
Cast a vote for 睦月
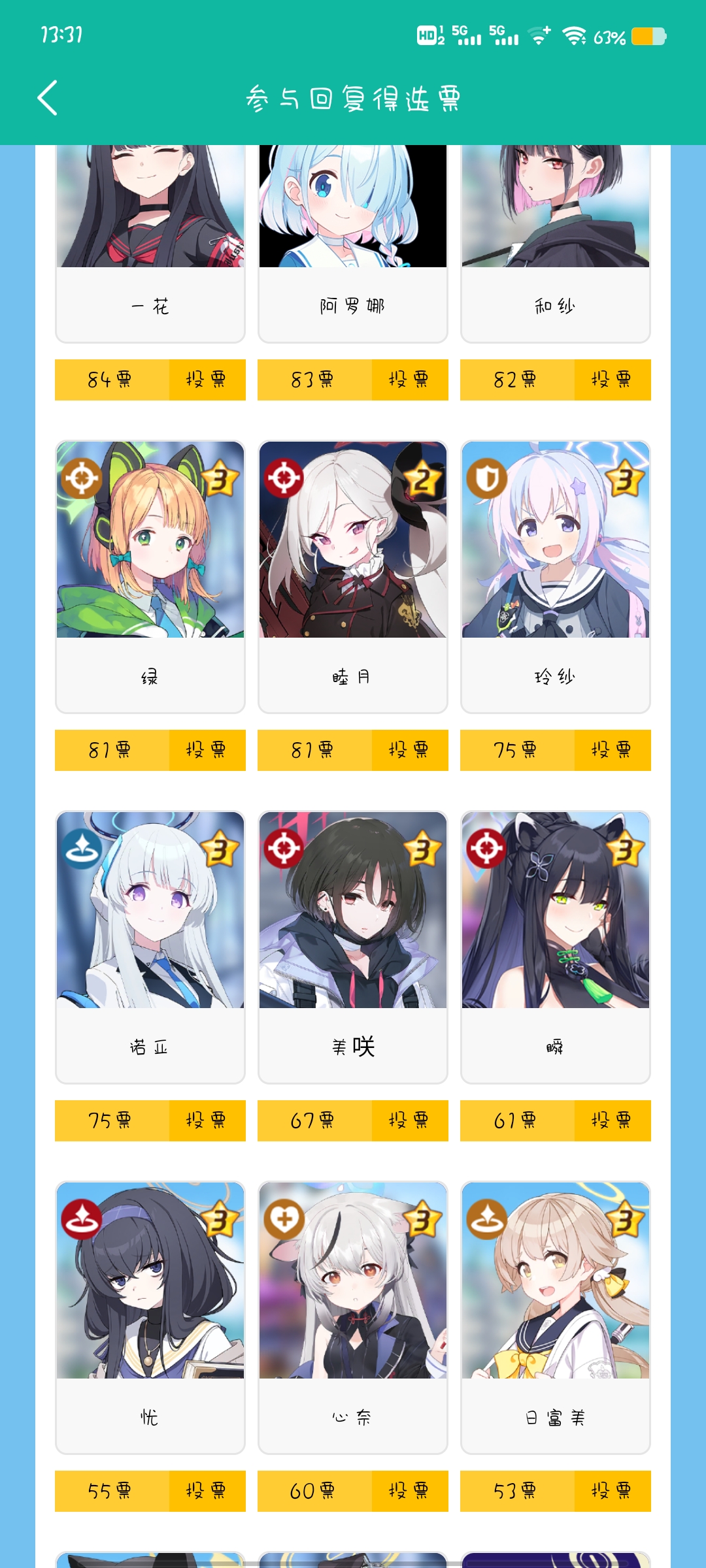tap(409, 750)
